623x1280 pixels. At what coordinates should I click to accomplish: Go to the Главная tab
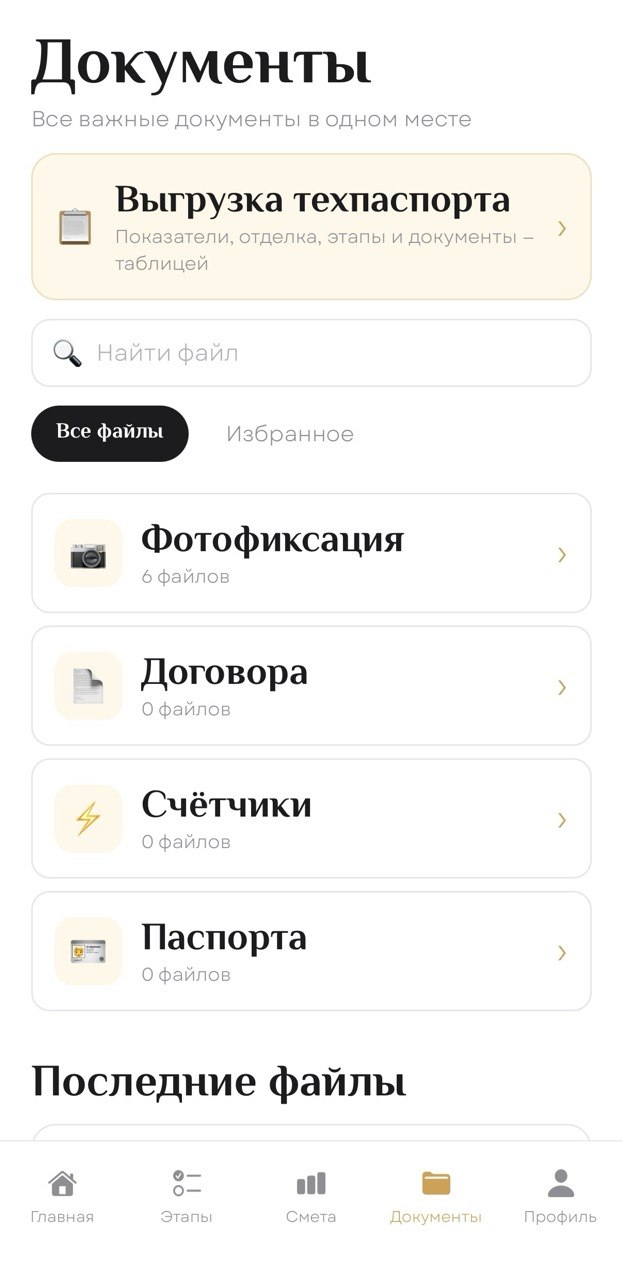point(62,1196)
